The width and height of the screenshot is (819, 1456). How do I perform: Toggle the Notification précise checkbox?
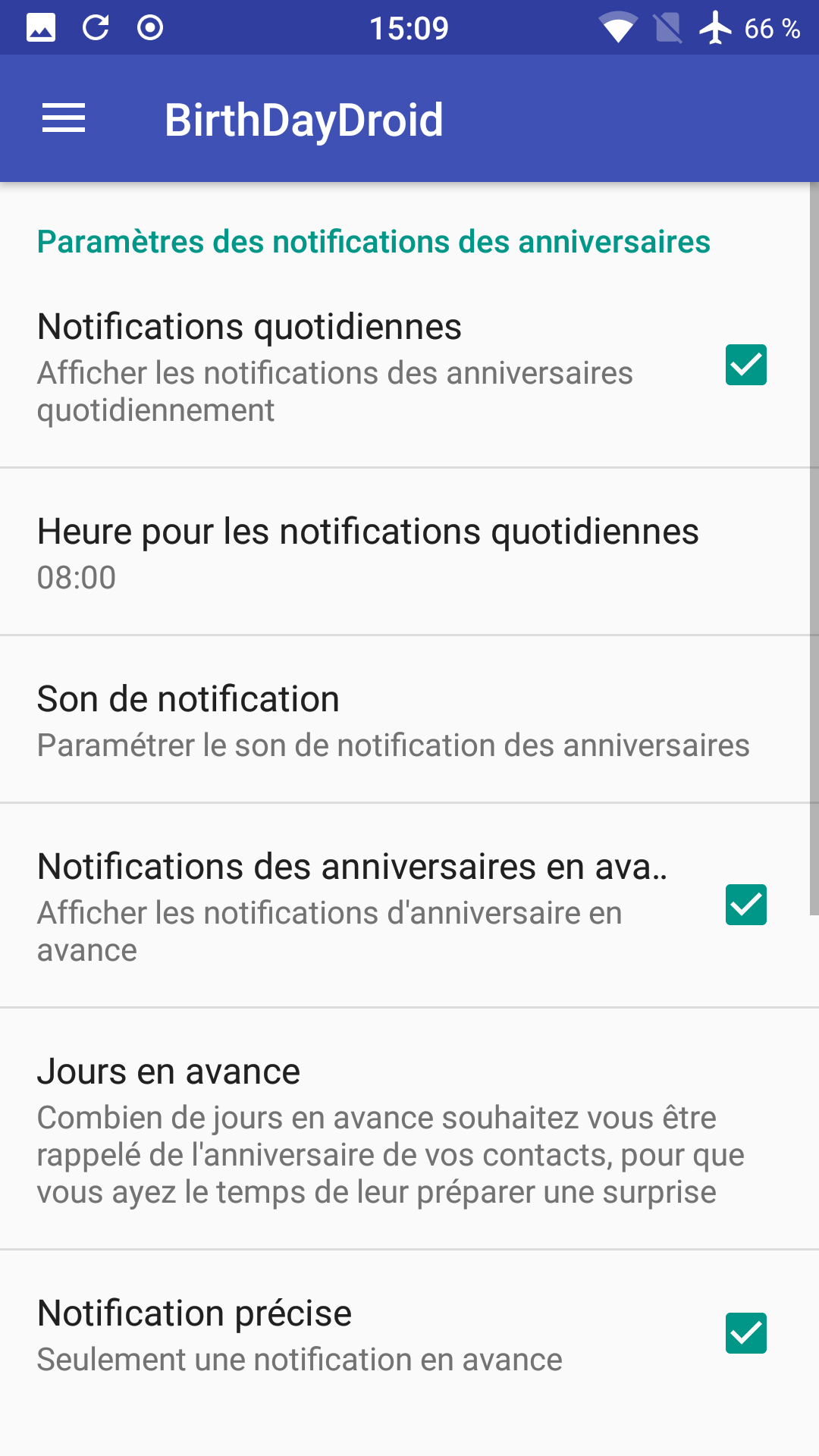tap(745, 1333)
